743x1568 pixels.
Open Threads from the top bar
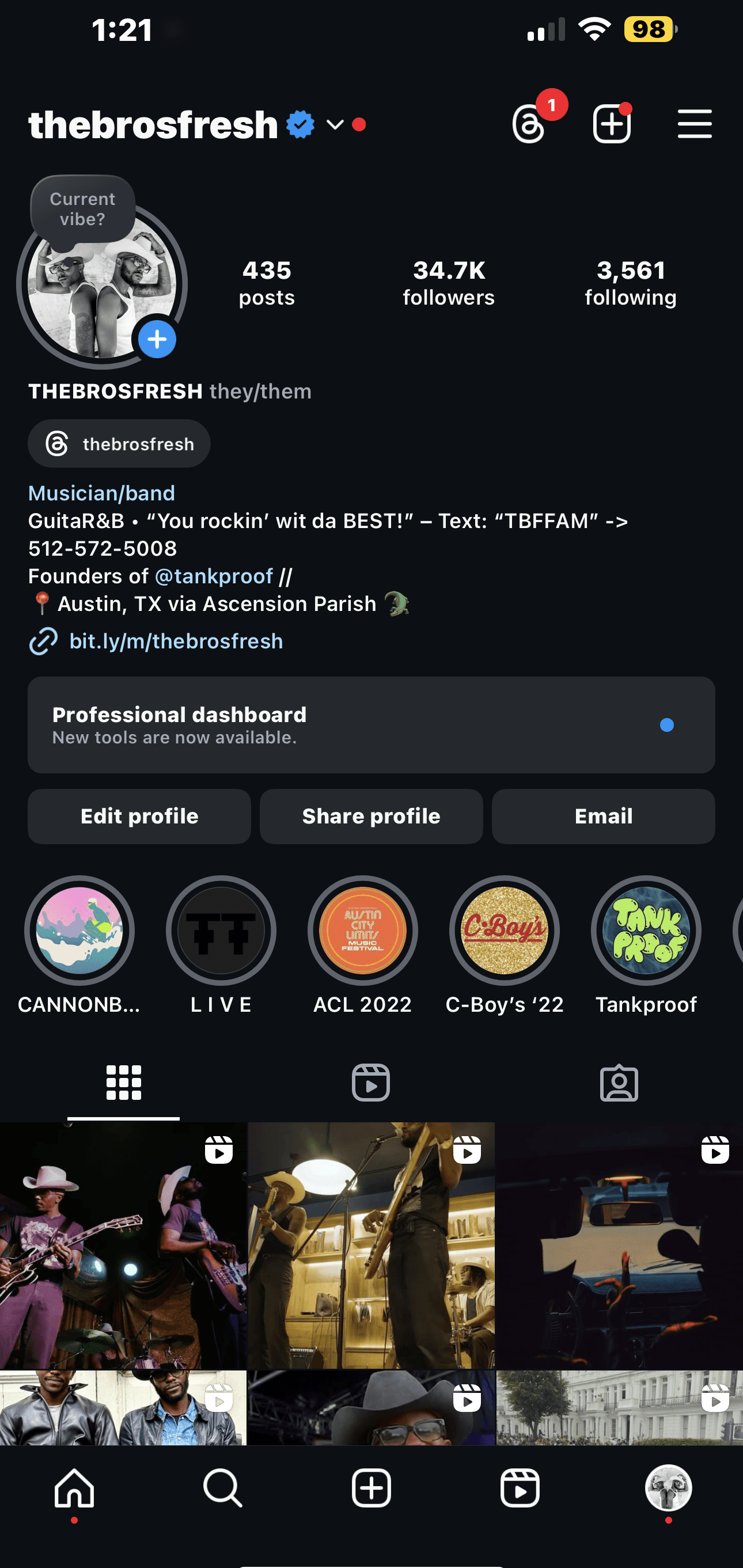tap(529, 124)
